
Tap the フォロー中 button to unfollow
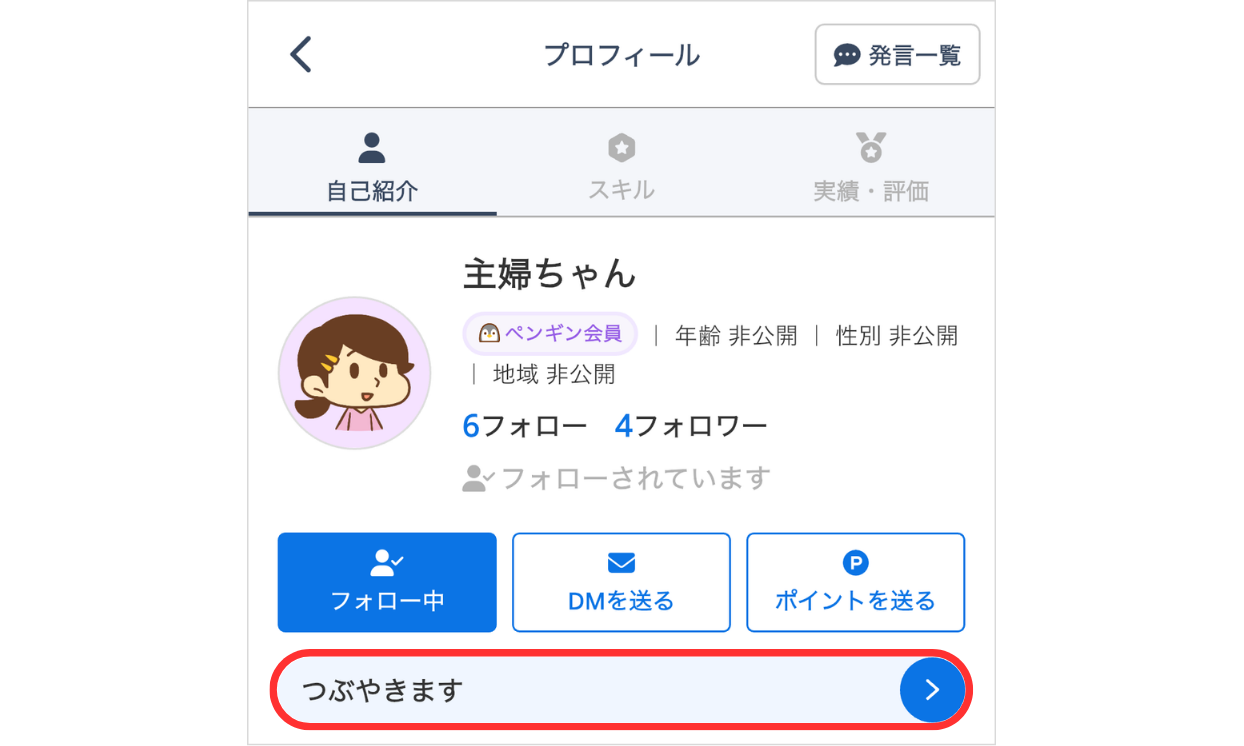pos(387,582)
